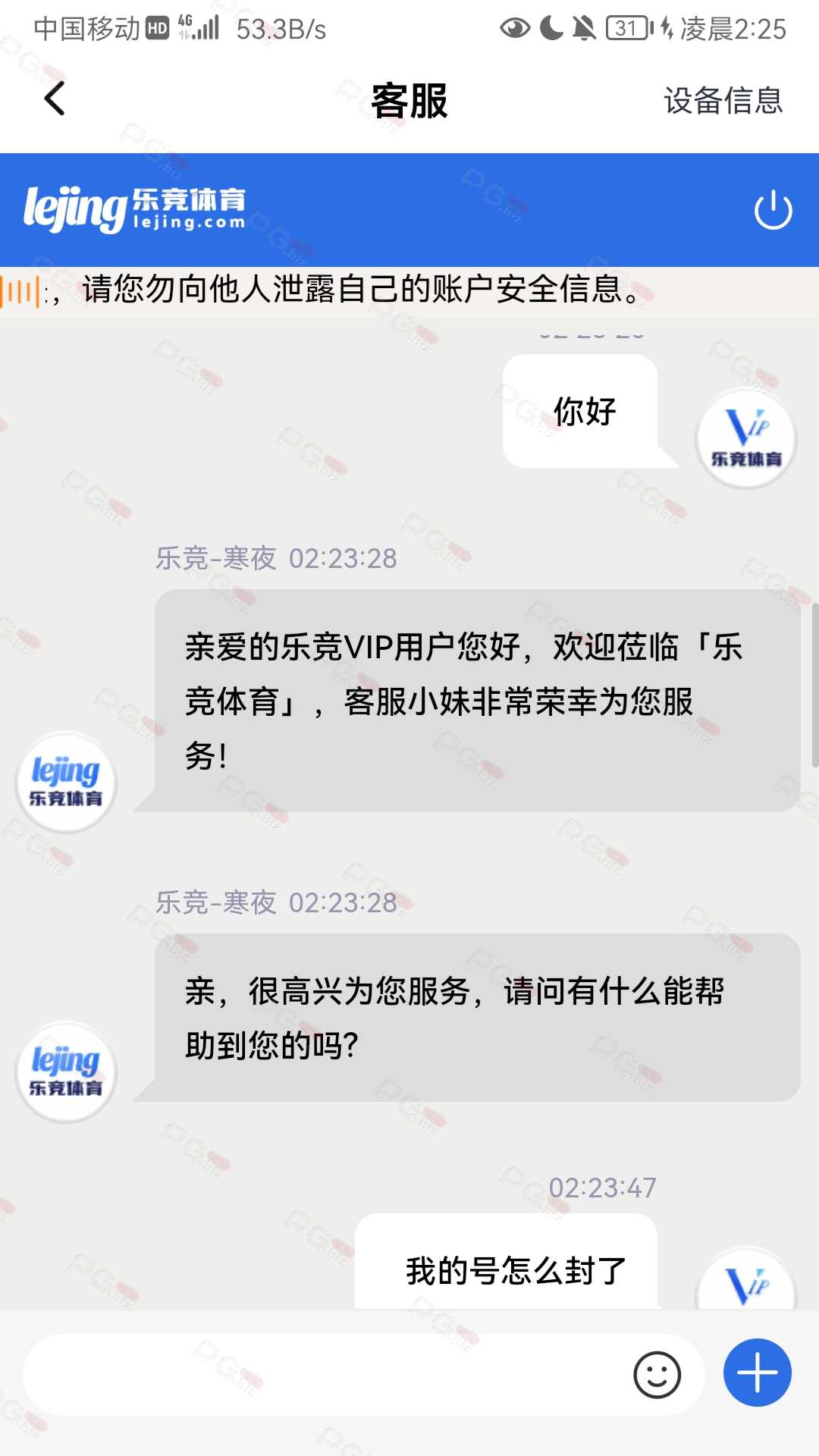
Task: Focus the message input field
Action: coord(326,1374)
